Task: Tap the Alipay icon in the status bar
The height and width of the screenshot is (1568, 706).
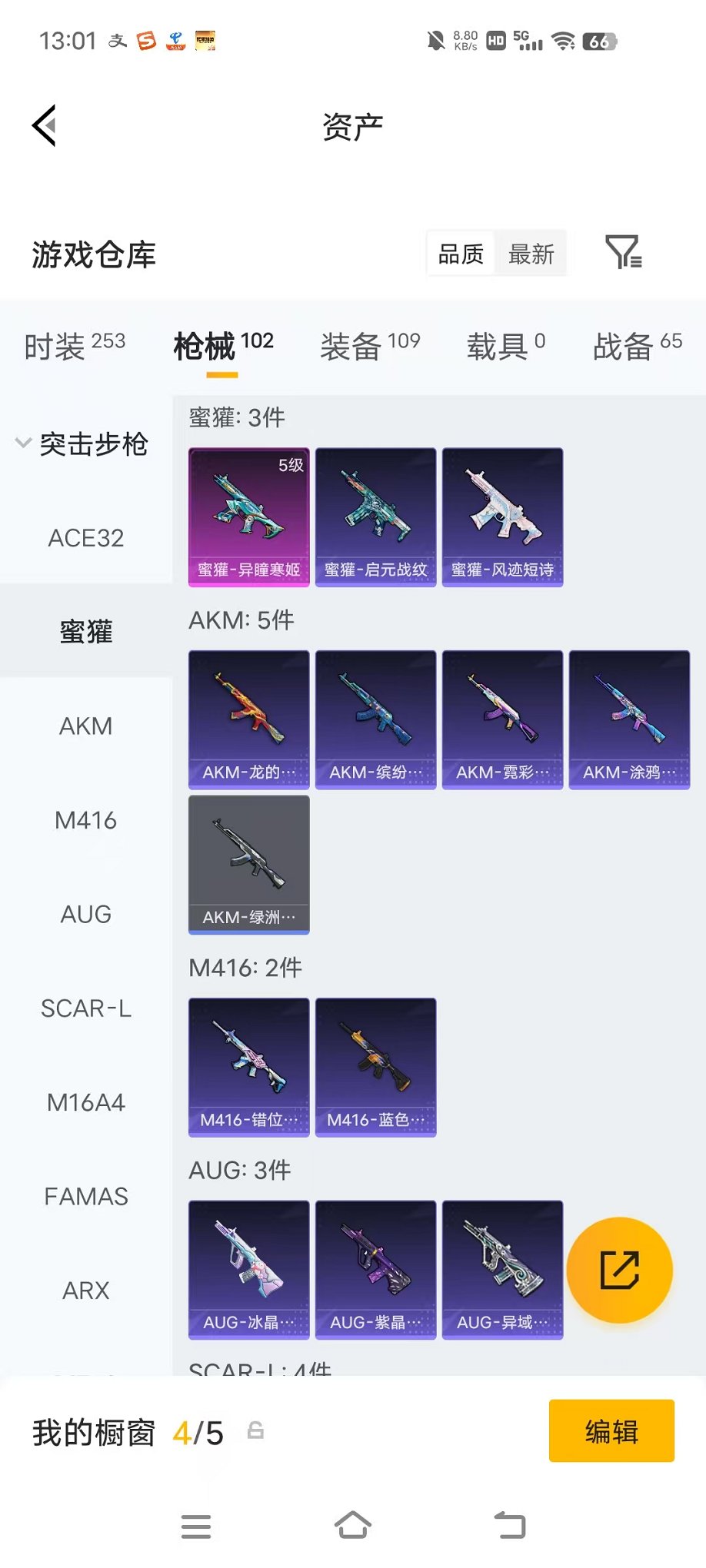Action: click(117, 40)
